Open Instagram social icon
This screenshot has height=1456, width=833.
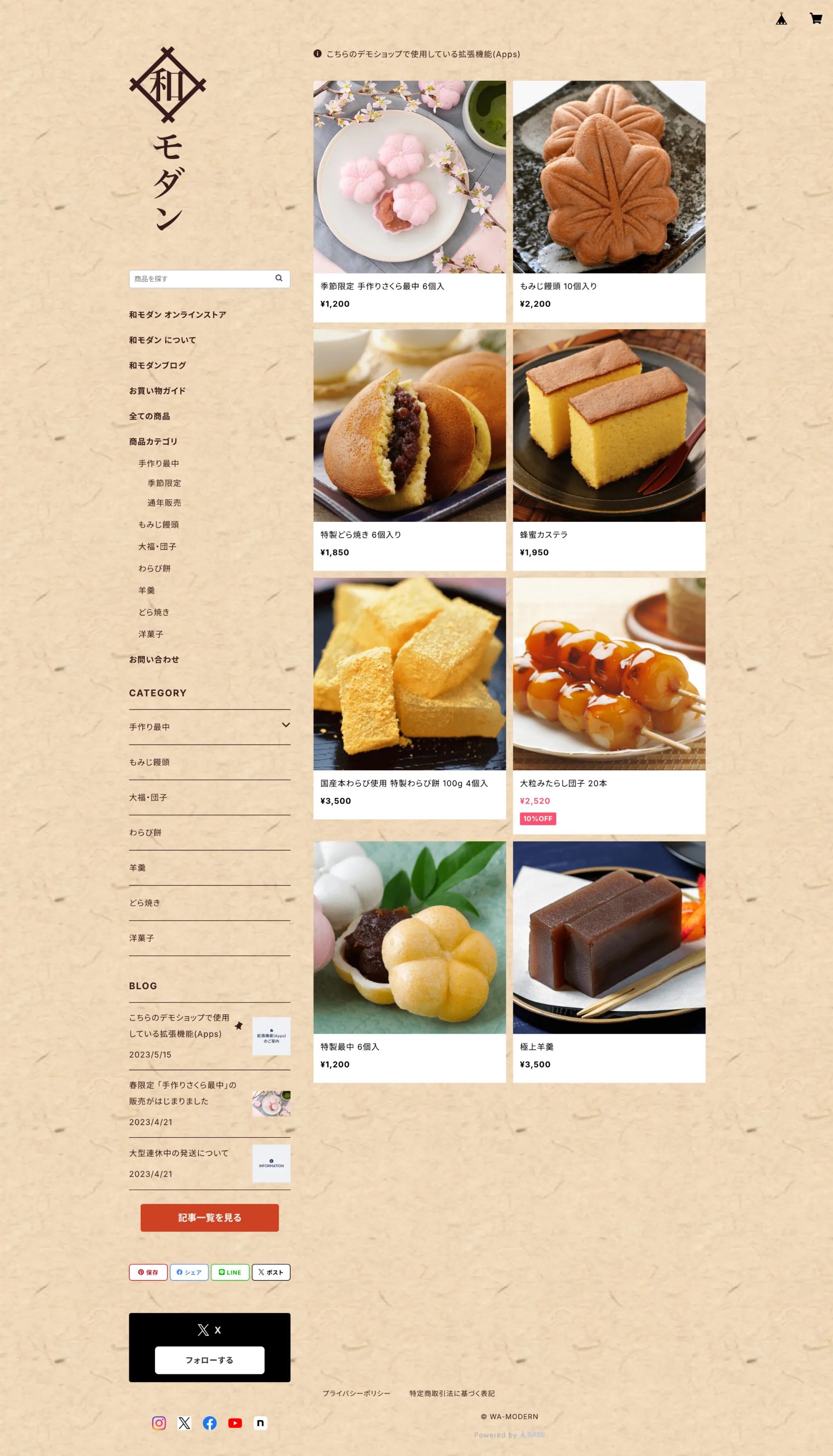pos(159,1423)
